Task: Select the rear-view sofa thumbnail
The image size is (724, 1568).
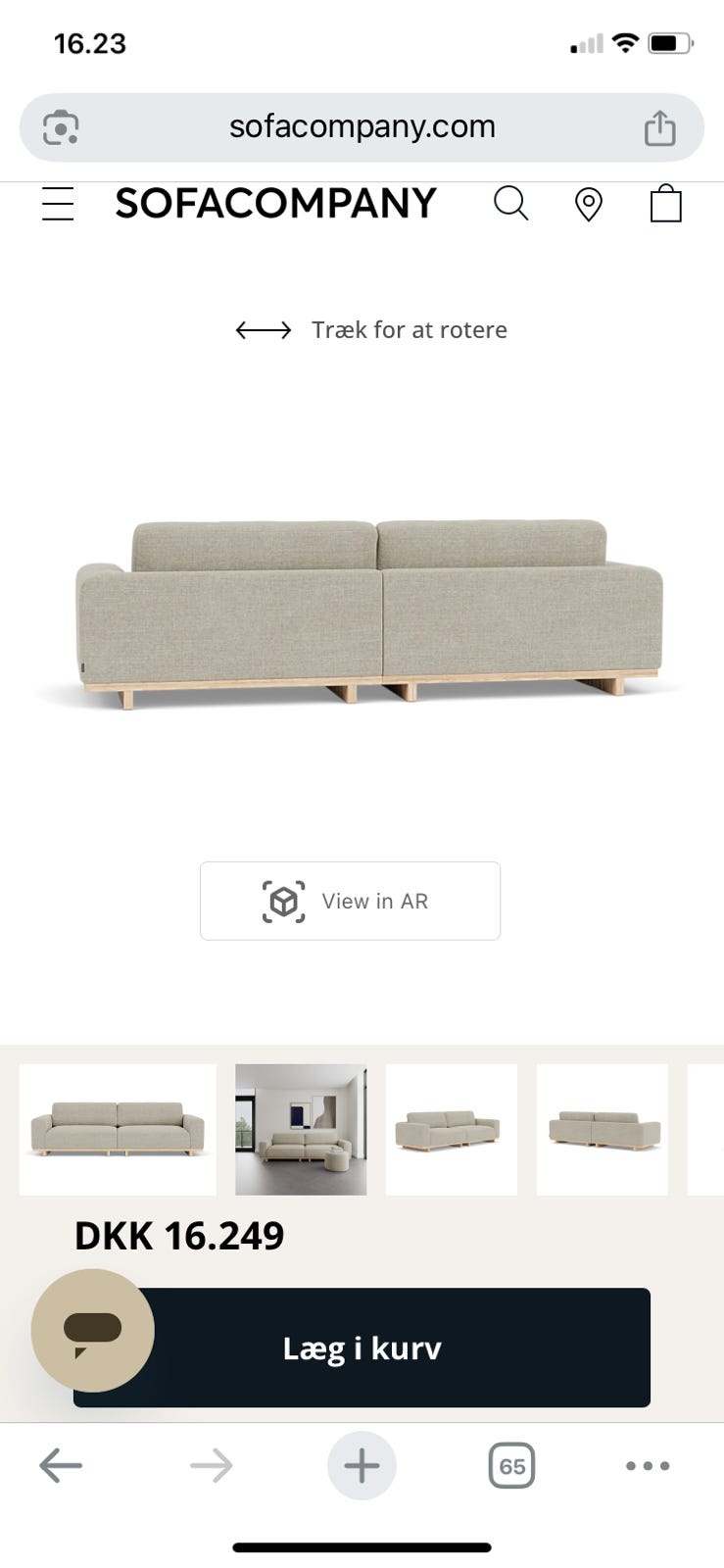Action: point(603,1129)
